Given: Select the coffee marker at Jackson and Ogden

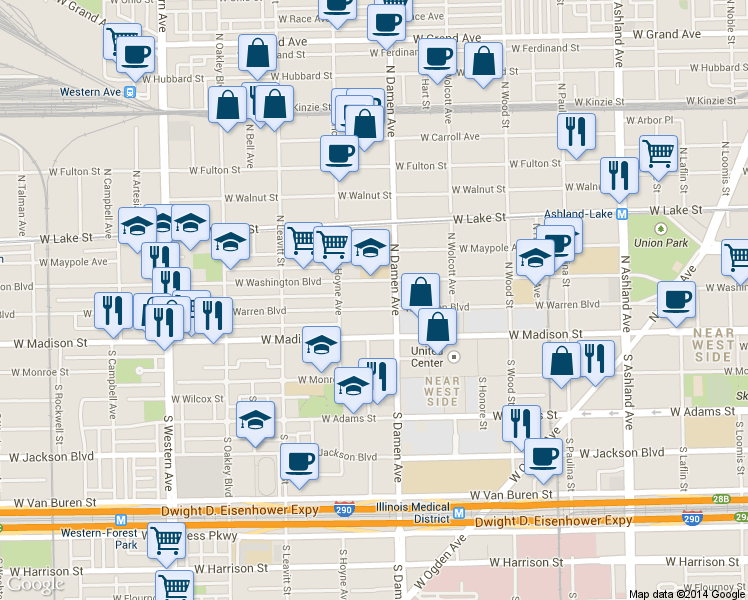Looking at the screenshot, I should tap(543, 460).
